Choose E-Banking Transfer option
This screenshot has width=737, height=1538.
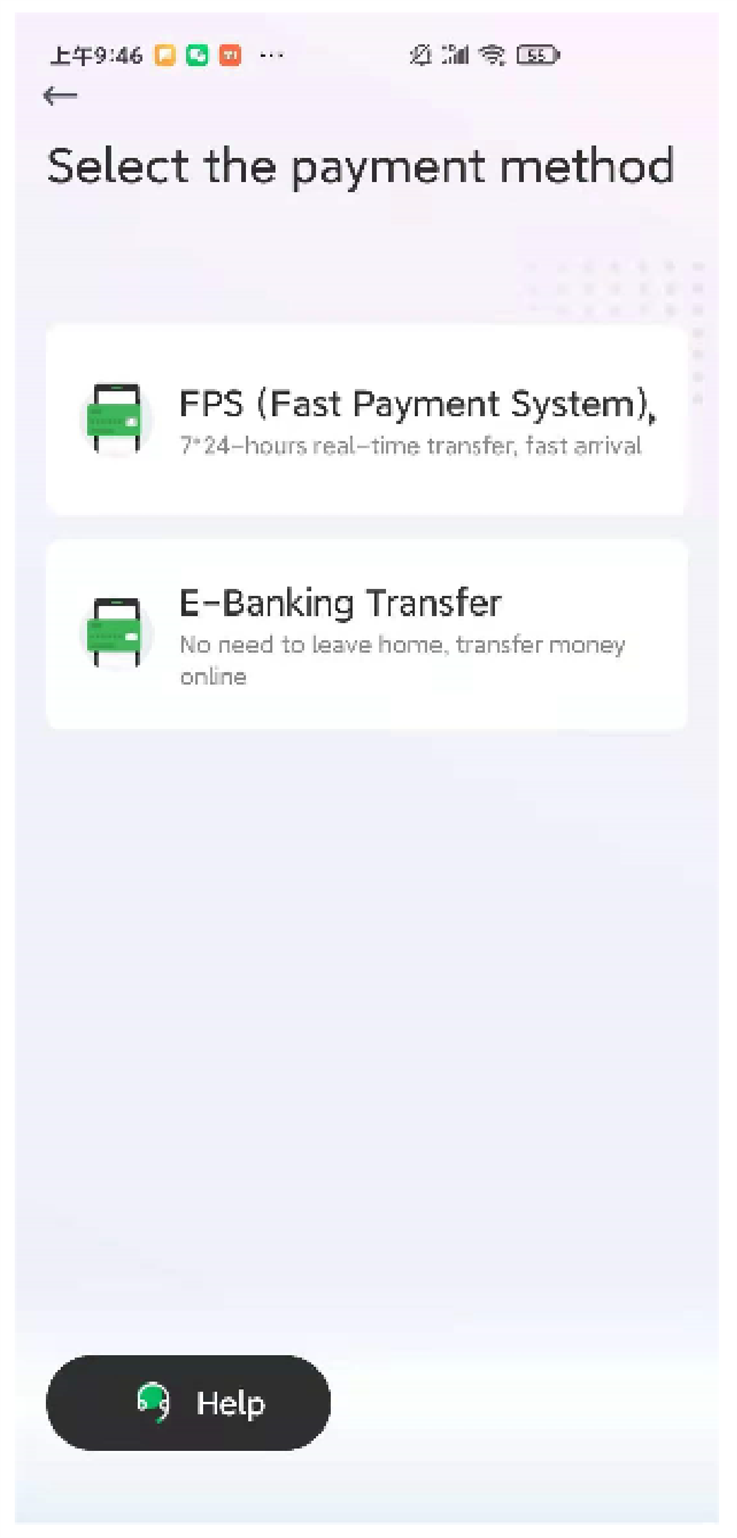click(x=367, y=635)
